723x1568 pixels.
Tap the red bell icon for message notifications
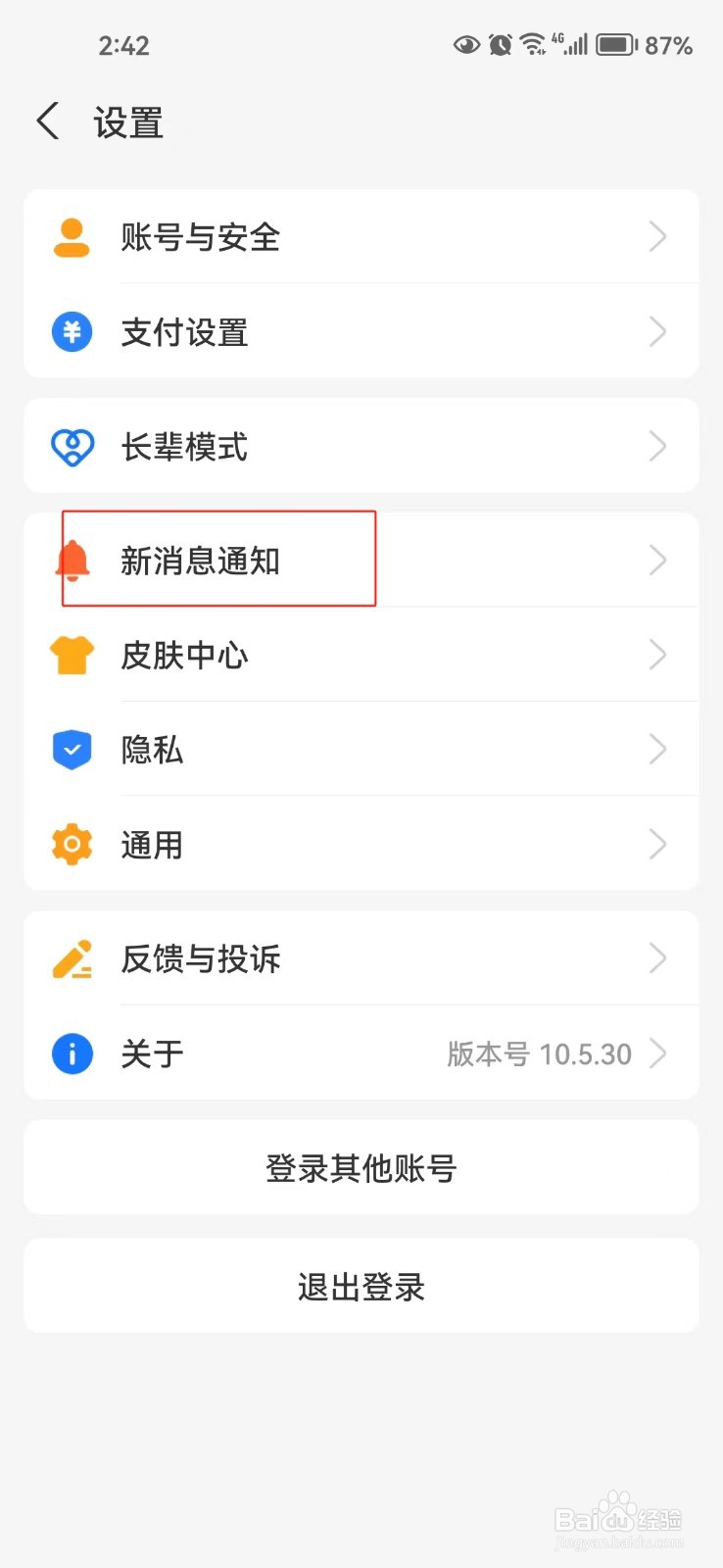click(72, 560)
